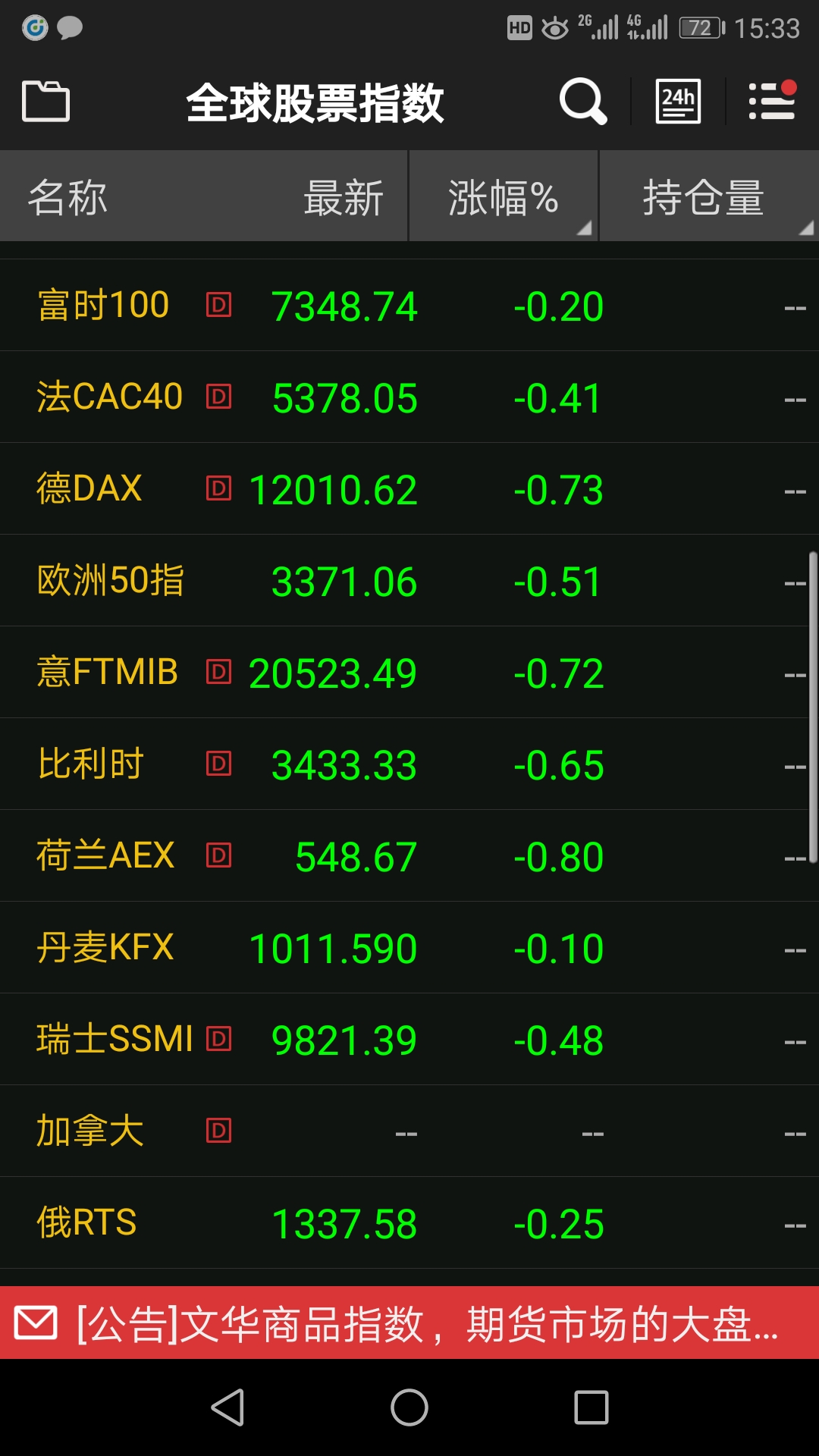Viewport: 819px width, 1456px height.
Task: Open the search magnifier
Action: [582, 101]
